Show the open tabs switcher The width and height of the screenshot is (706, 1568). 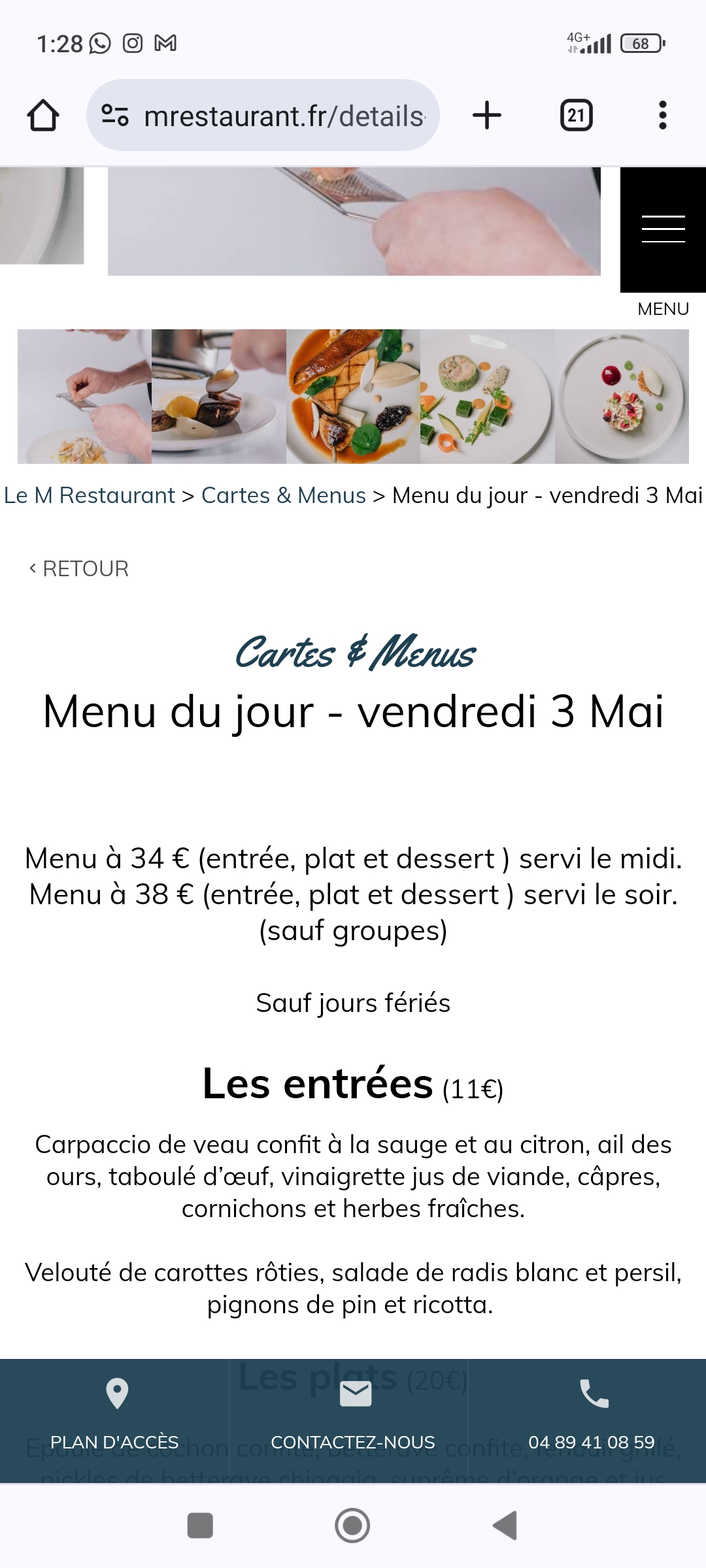pyautogui.click(x=576, y=116)
